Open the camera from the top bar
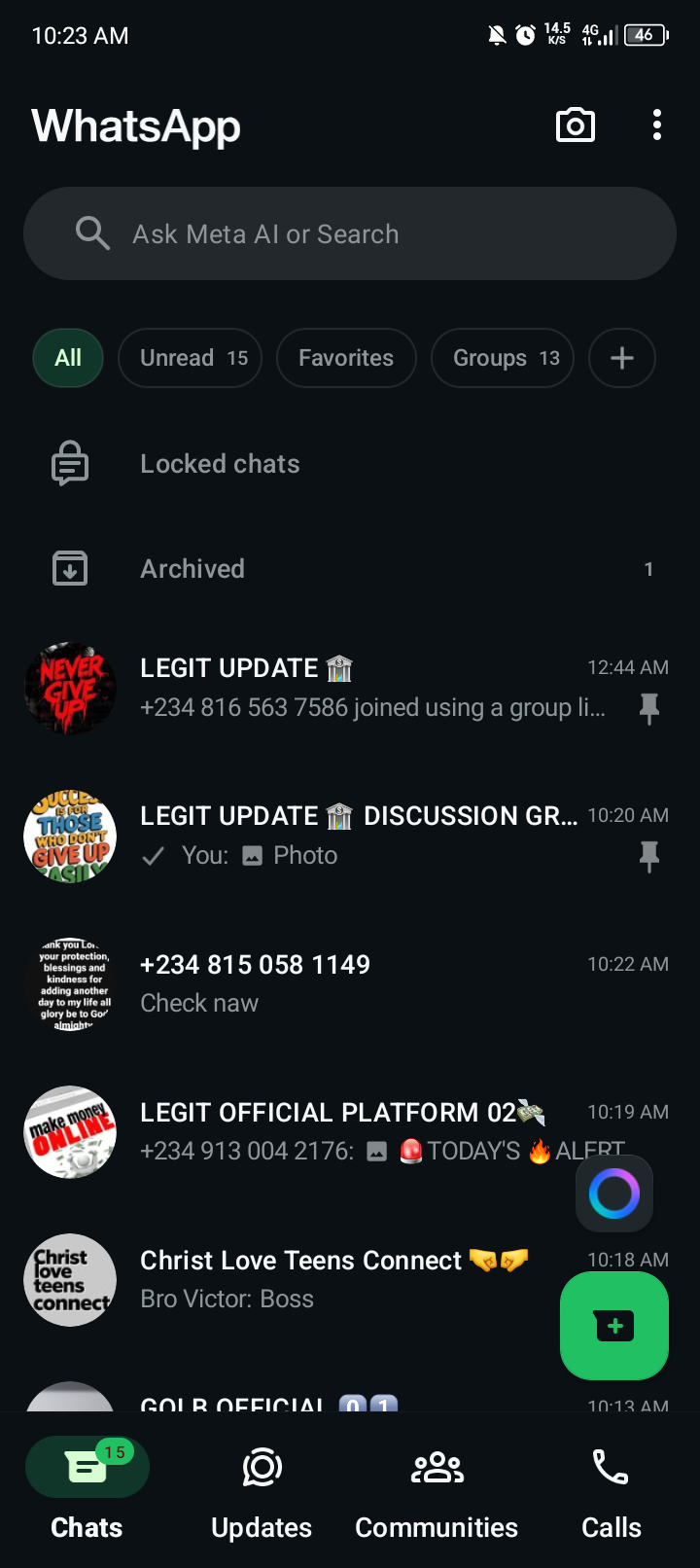Screen dimensions: 700x1568 point(575,125)
